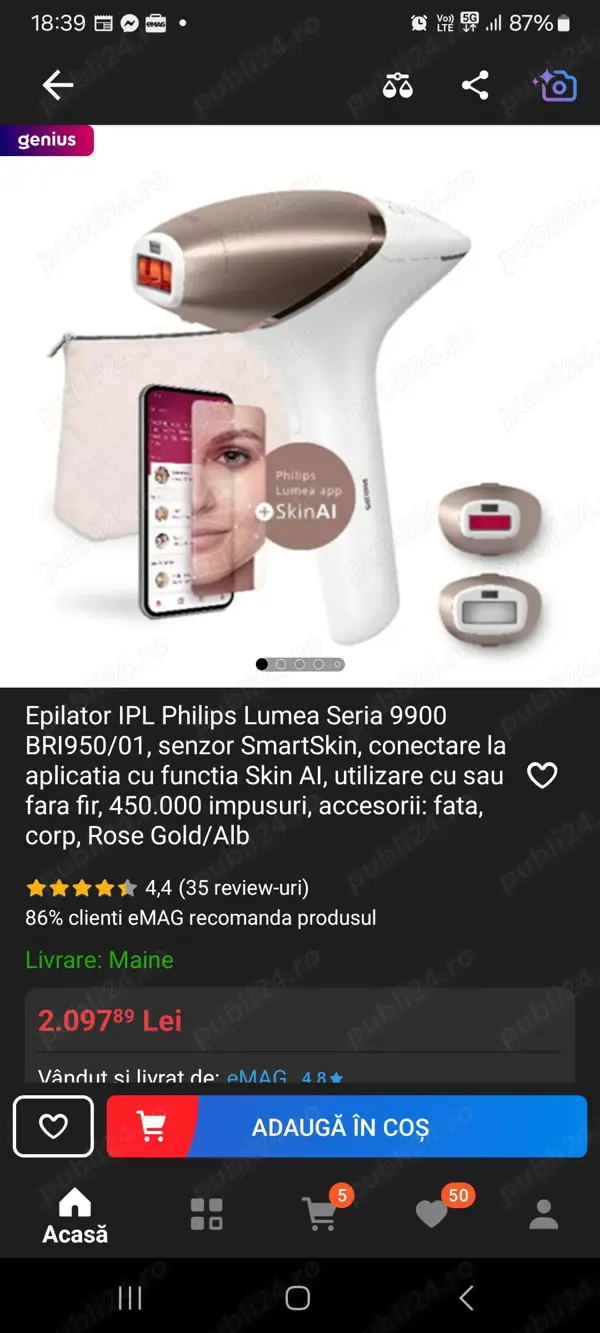The height and width of the screenshot is (1333, 600).
Task: Open the product compare scales icon
Action: pos(397,86)
